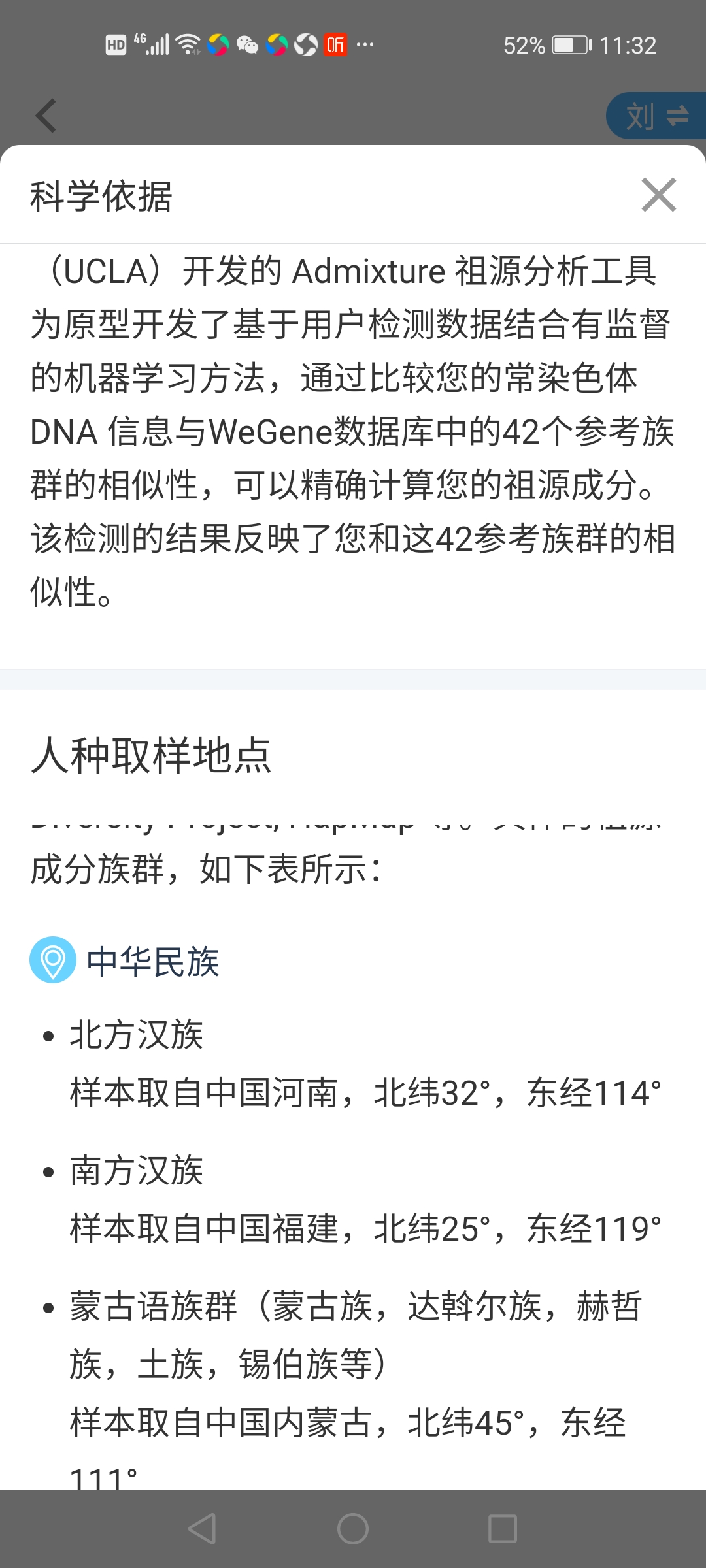This screenshot has height=1568, width=706.
Task: Open recent apps from the navigation bar
Action: [x=503, y=1529]
